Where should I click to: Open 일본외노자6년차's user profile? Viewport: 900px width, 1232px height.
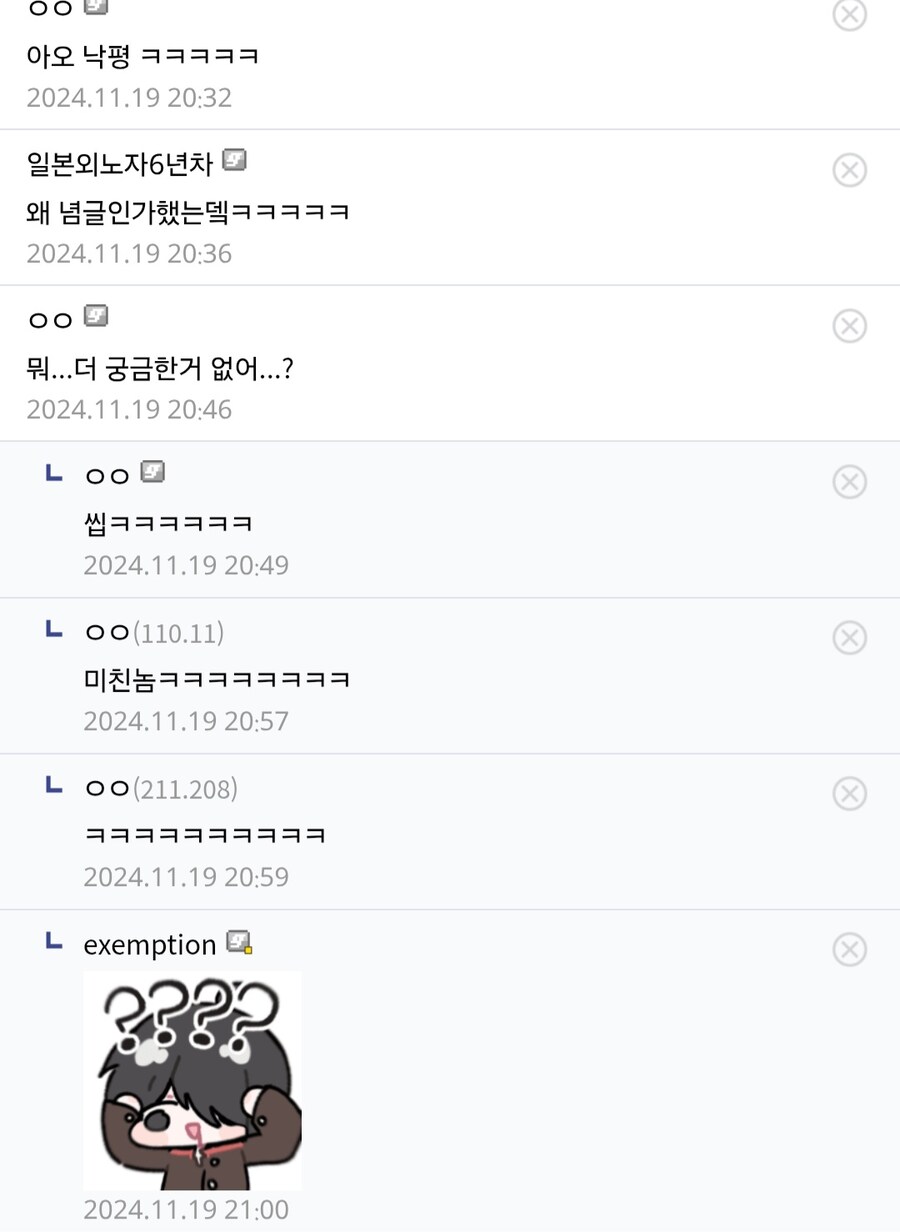(120, 163)
